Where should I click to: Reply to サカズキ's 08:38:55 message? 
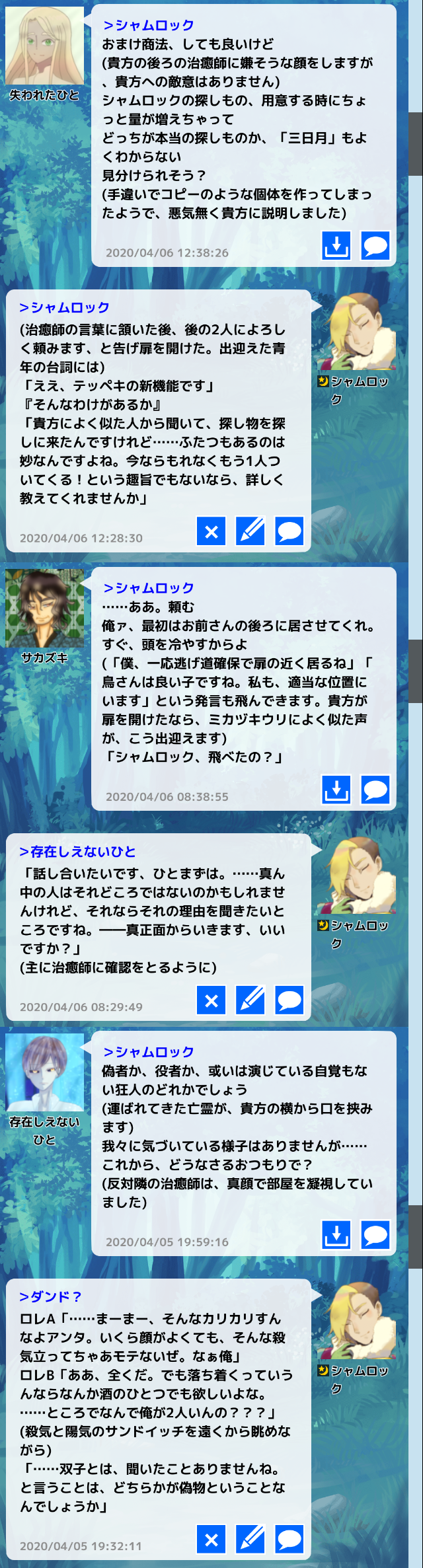pyautogui.click(x=375, y=790)
